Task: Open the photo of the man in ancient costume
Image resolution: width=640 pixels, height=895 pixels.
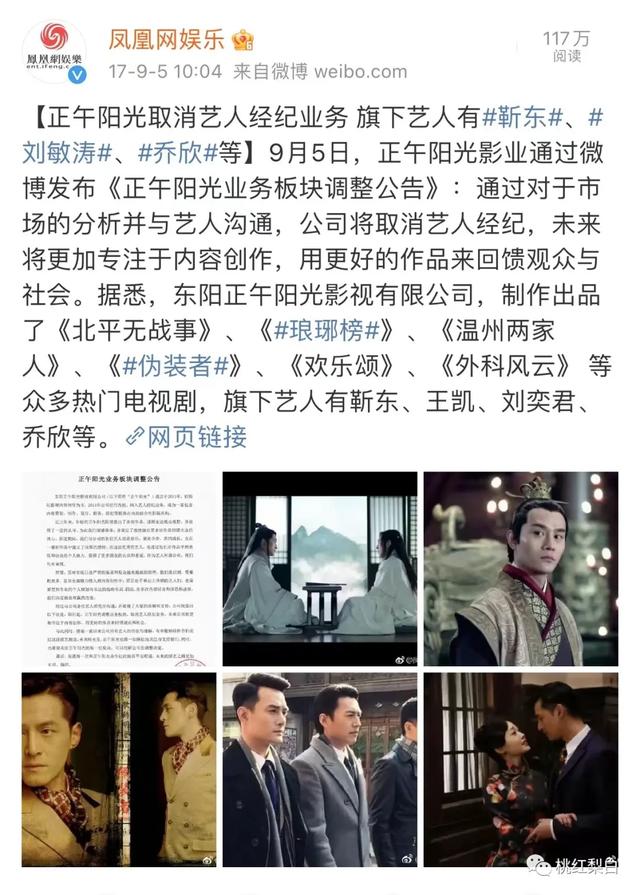Action: (x=520, y=567)
